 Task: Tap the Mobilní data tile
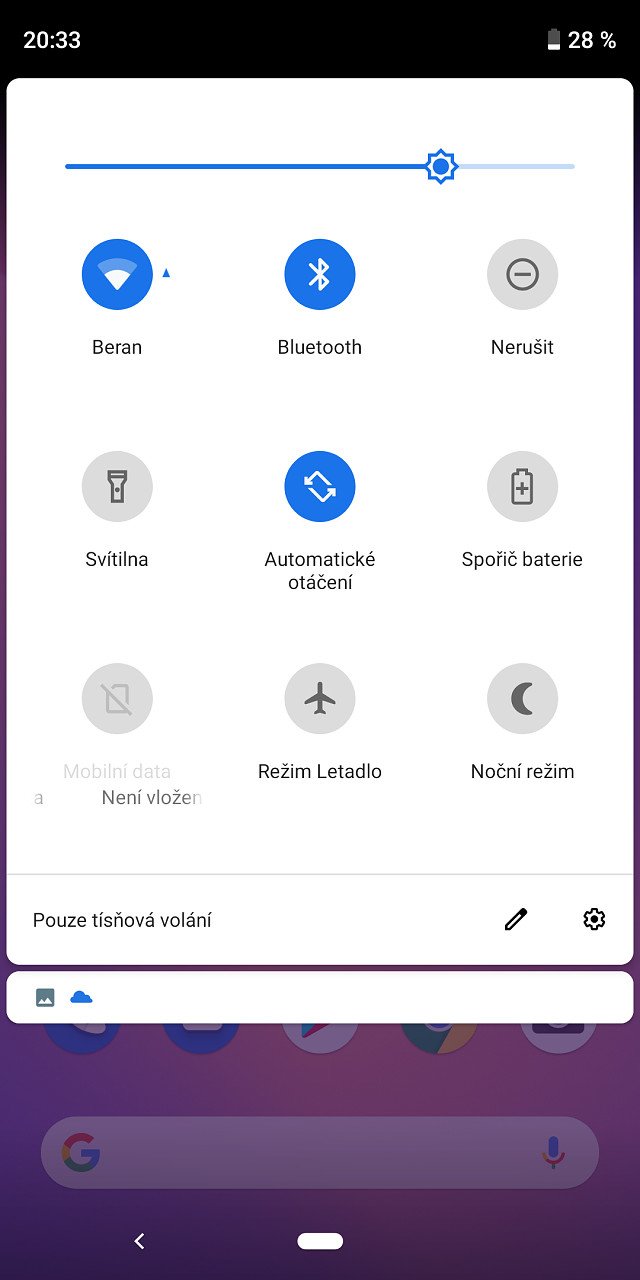point(117,698)
